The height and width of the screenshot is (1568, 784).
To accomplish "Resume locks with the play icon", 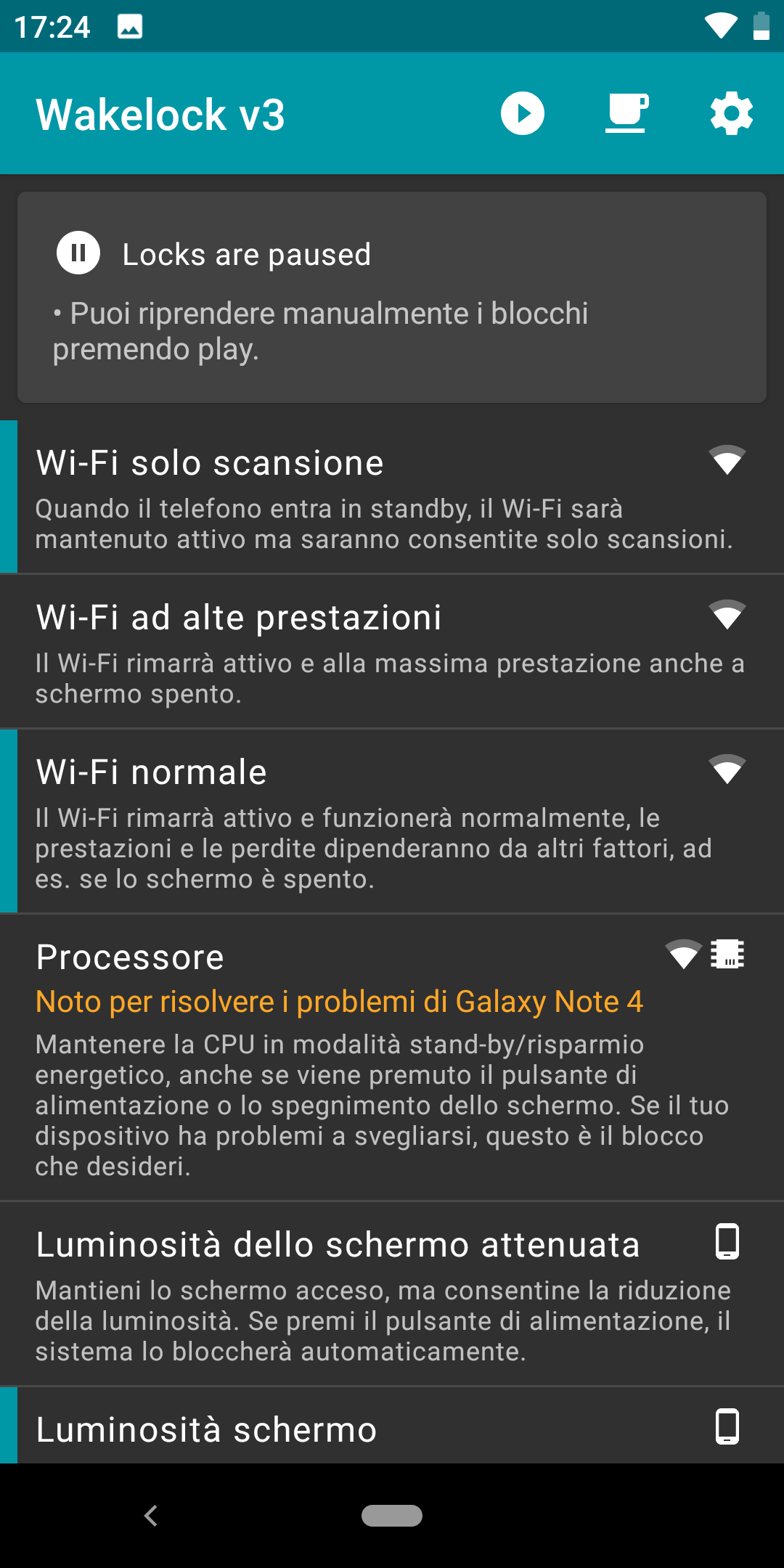I will coord(523,113).
